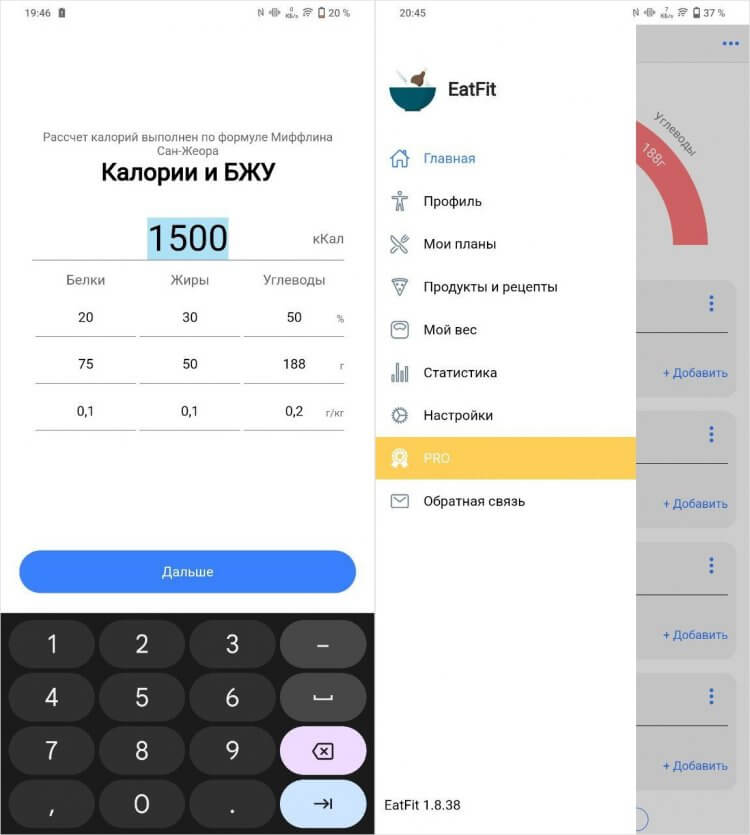Go to Профиль section

(x=452, y=201)
